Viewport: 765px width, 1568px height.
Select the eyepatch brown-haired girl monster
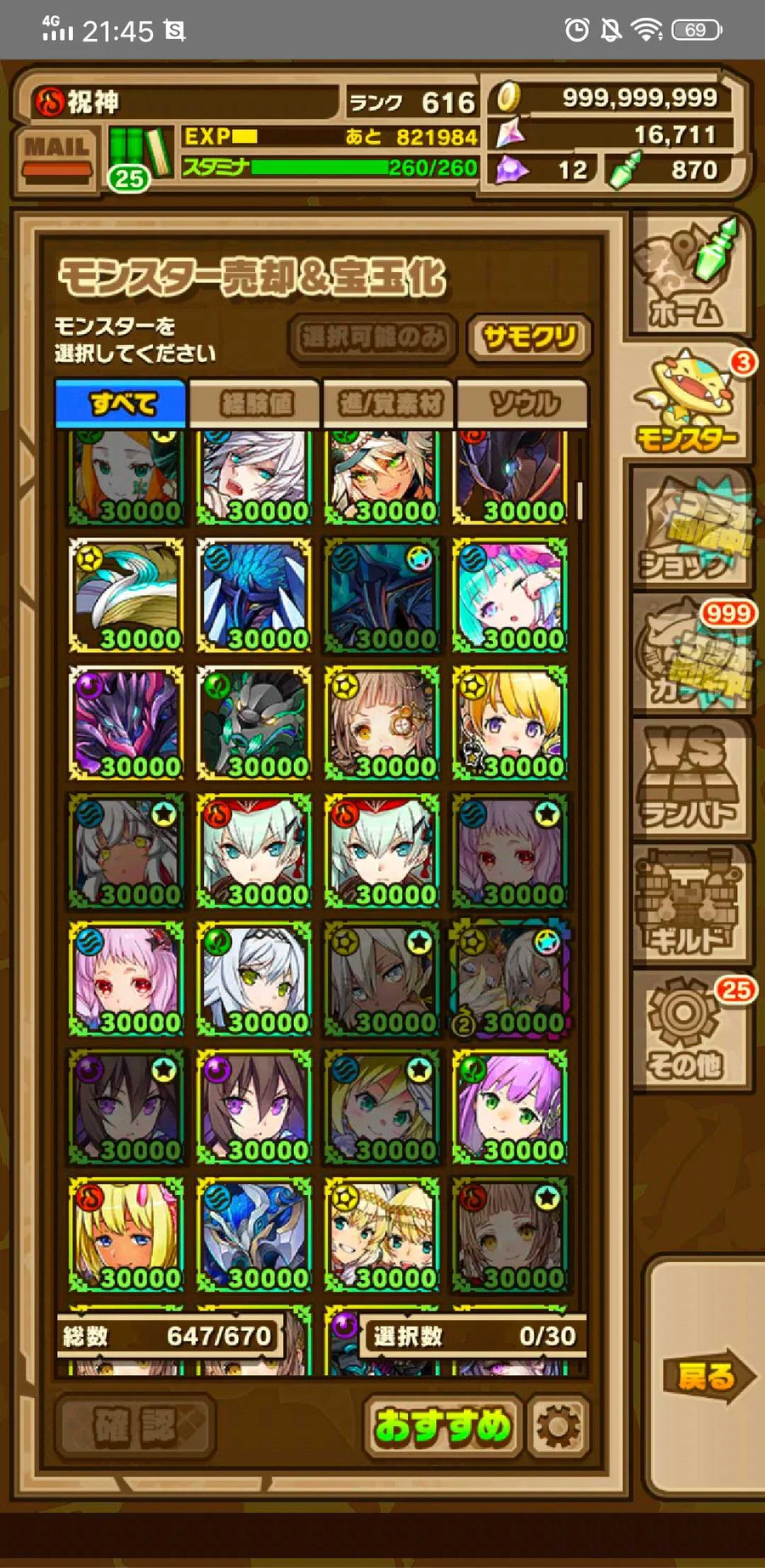click(382, 723)
